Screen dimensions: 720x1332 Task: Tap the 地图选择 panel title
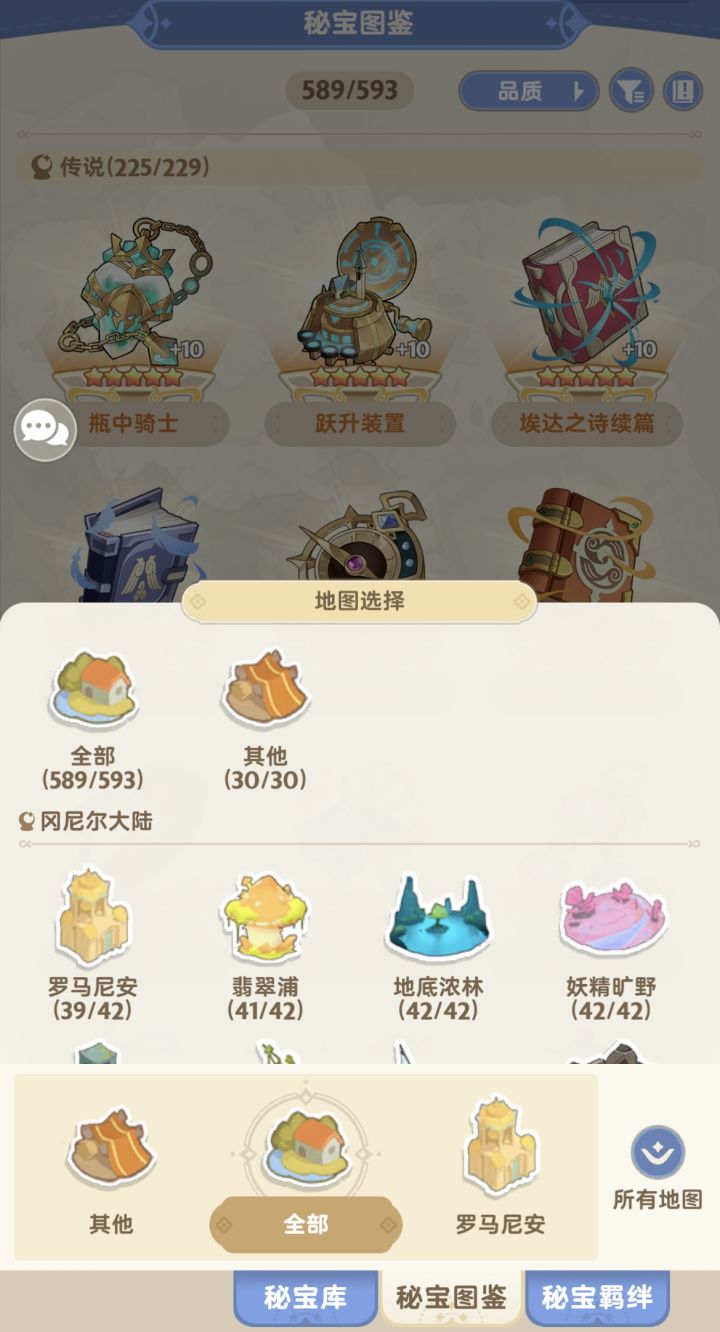click(x=360, y=601)
